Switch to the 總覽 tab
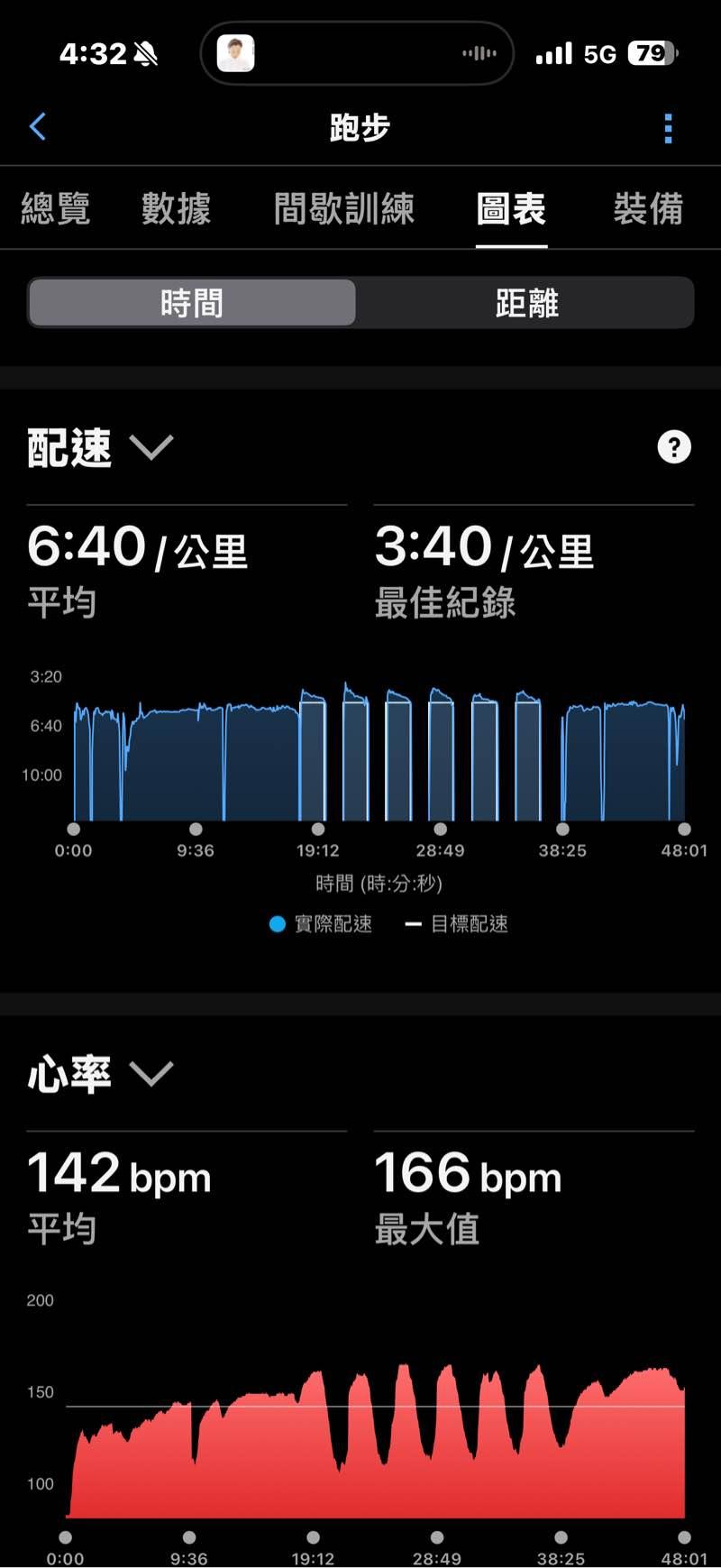 coord(56,208)
